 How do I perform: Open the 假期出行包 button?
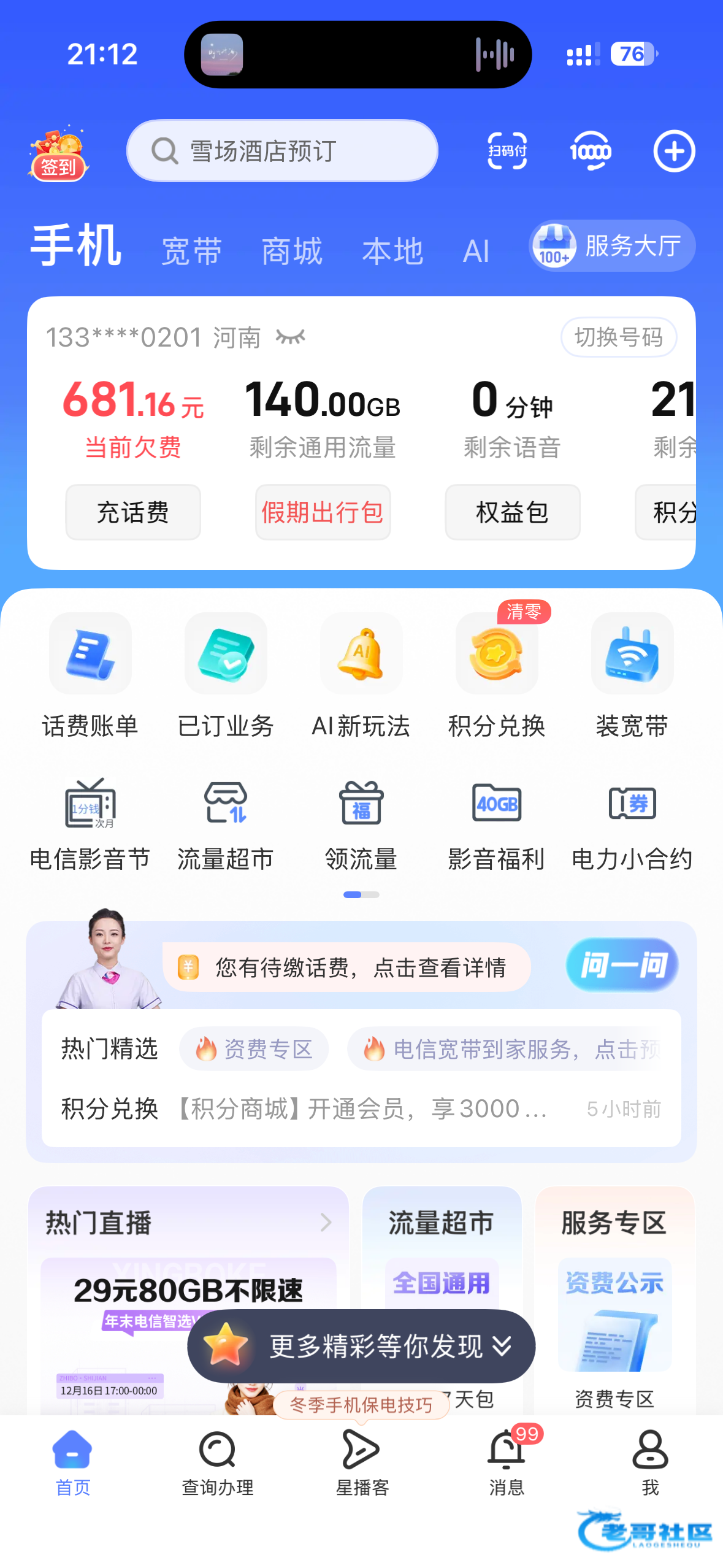(323, 512)
